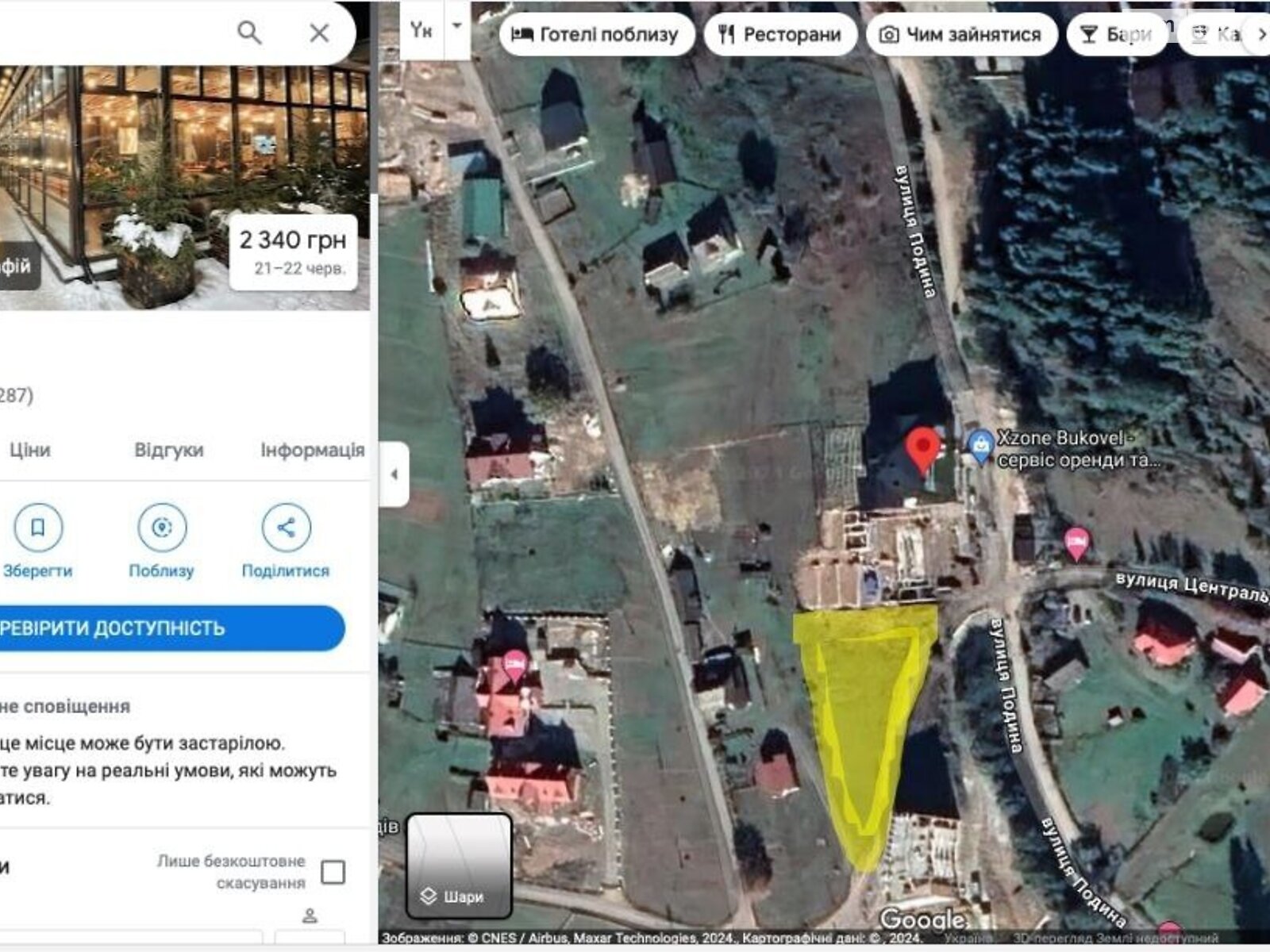The image size is (1270, 952).
Task: Save this place with Зберегти
Action: click(x=37, y=541)
